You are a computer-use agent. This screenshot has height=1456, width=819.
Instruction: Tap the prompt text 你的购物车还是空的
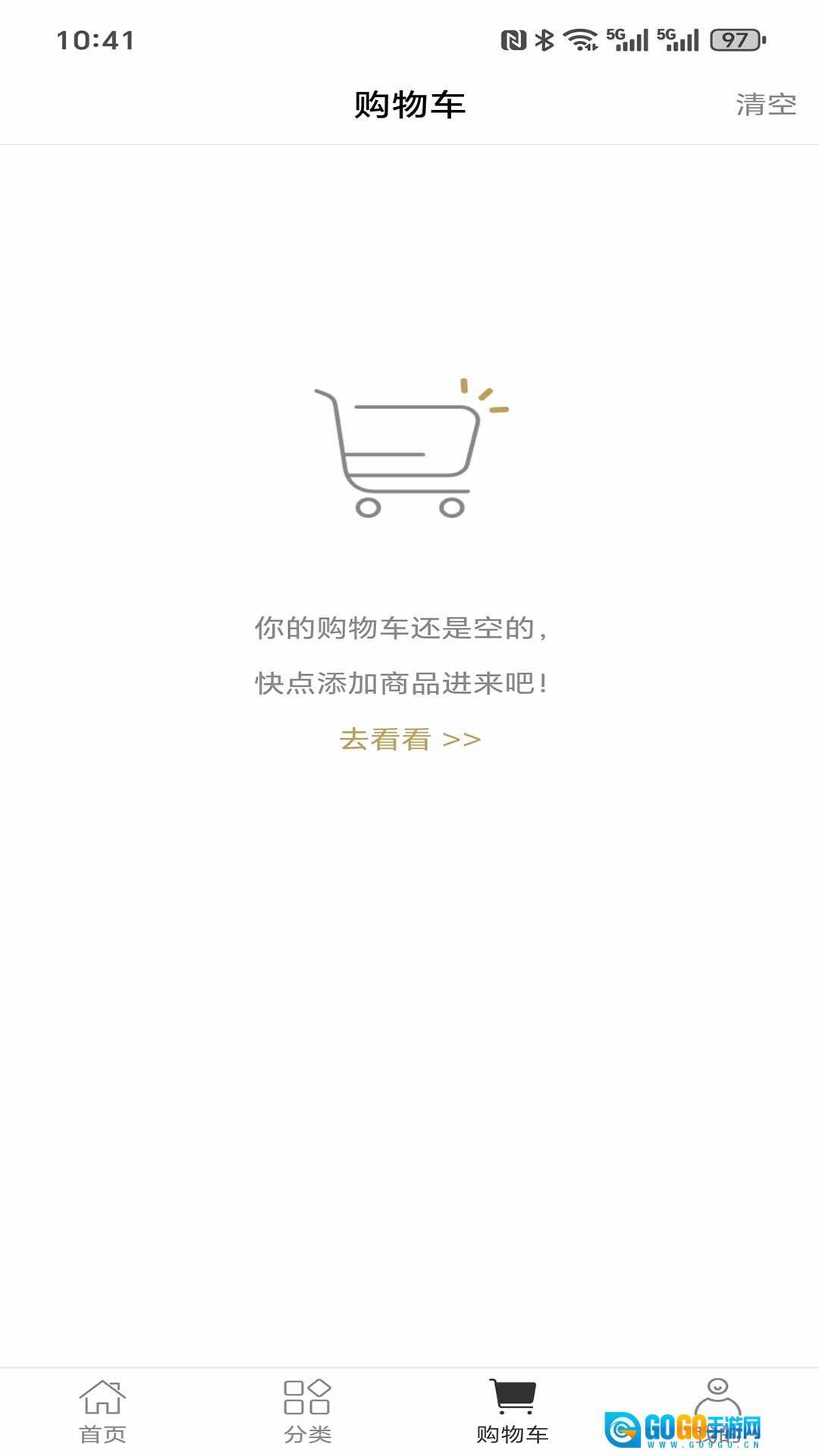(403, 629)
